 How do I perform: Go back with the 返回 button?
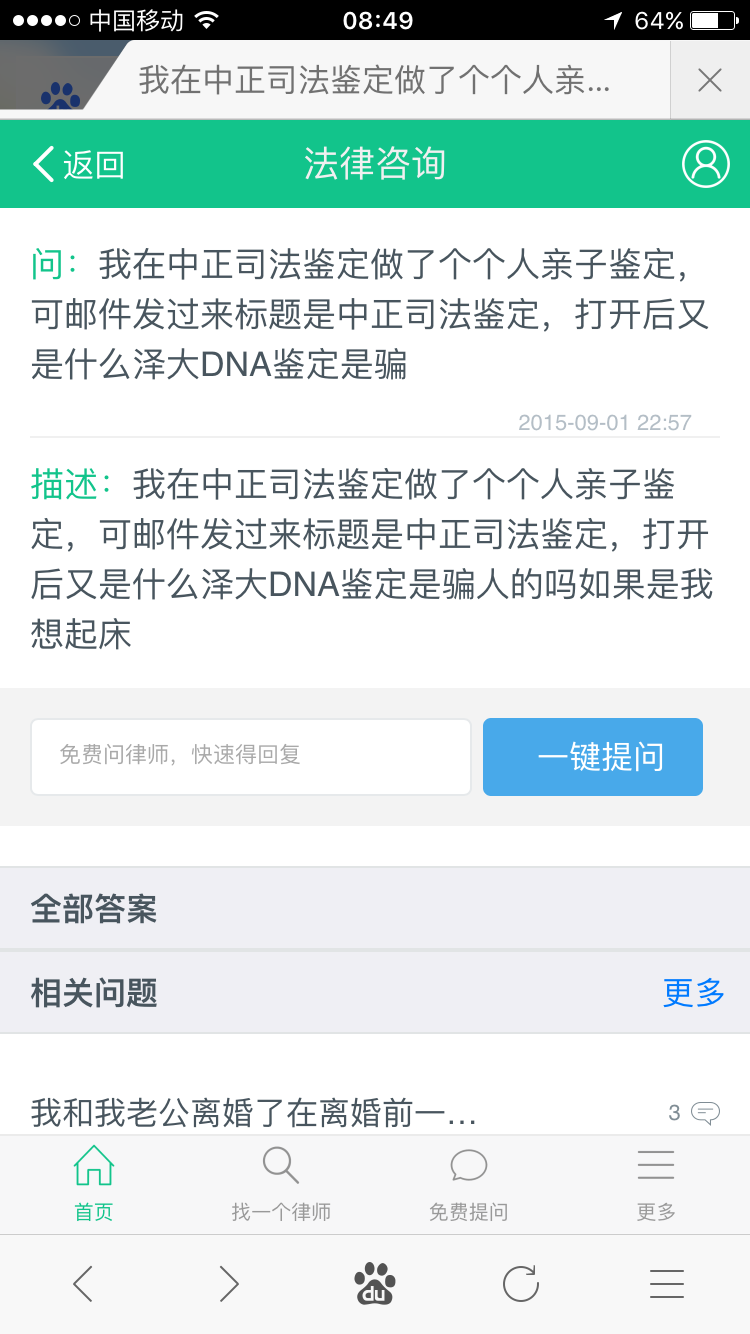(80, 164)
